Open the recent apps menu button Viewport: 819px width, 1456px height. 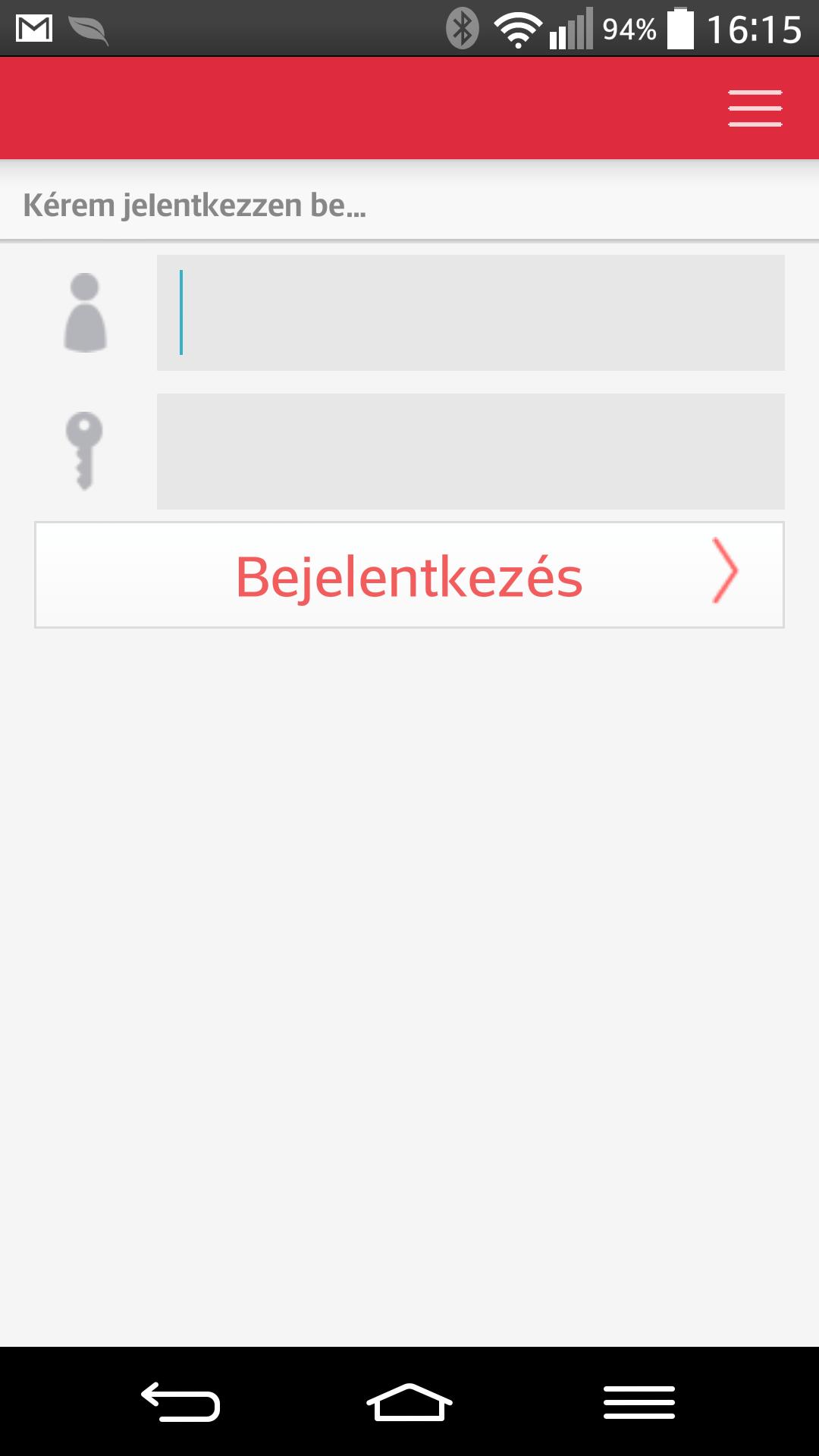click(639, 1404)
